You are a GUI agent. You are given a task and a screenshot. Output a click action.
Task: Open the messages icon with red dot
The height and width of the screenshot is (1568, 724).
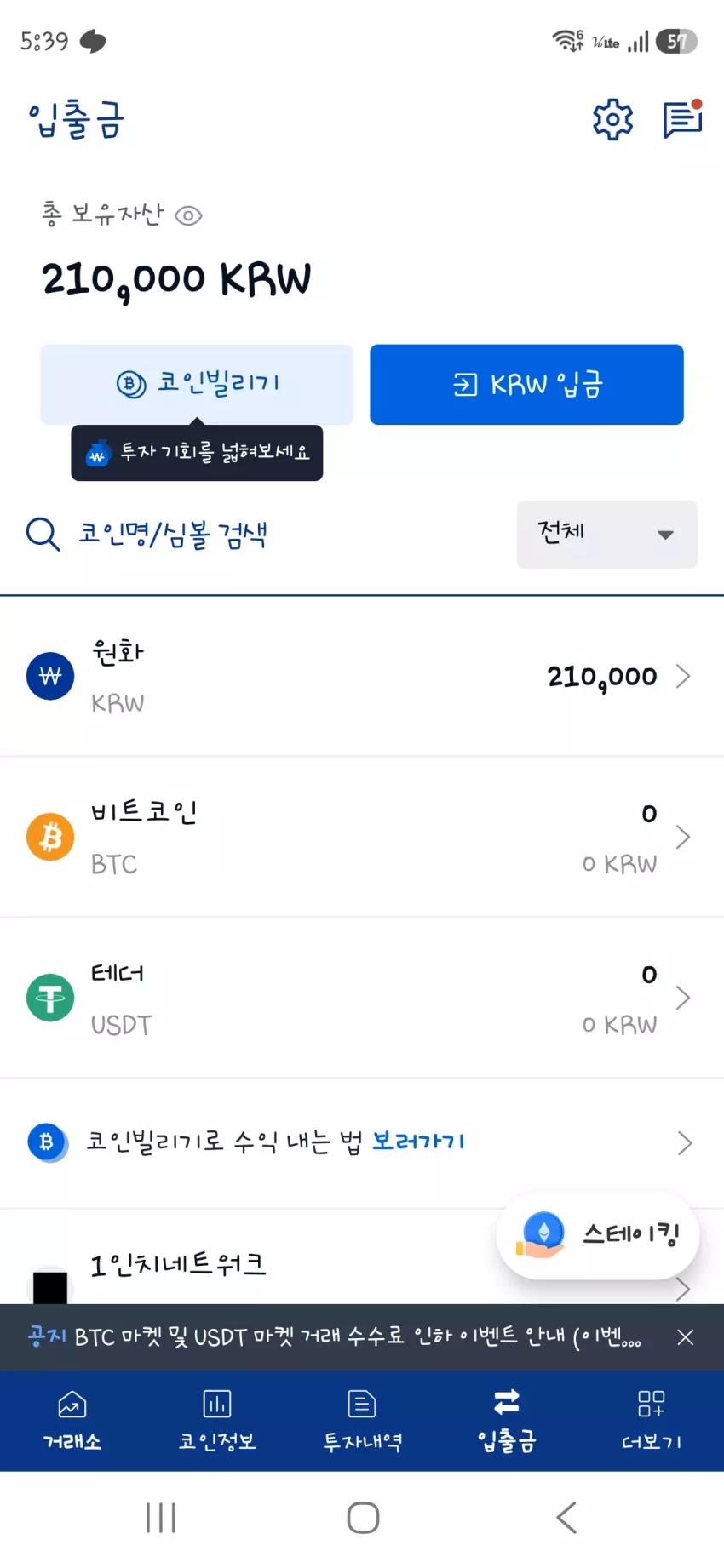click(x=683, y=118)
